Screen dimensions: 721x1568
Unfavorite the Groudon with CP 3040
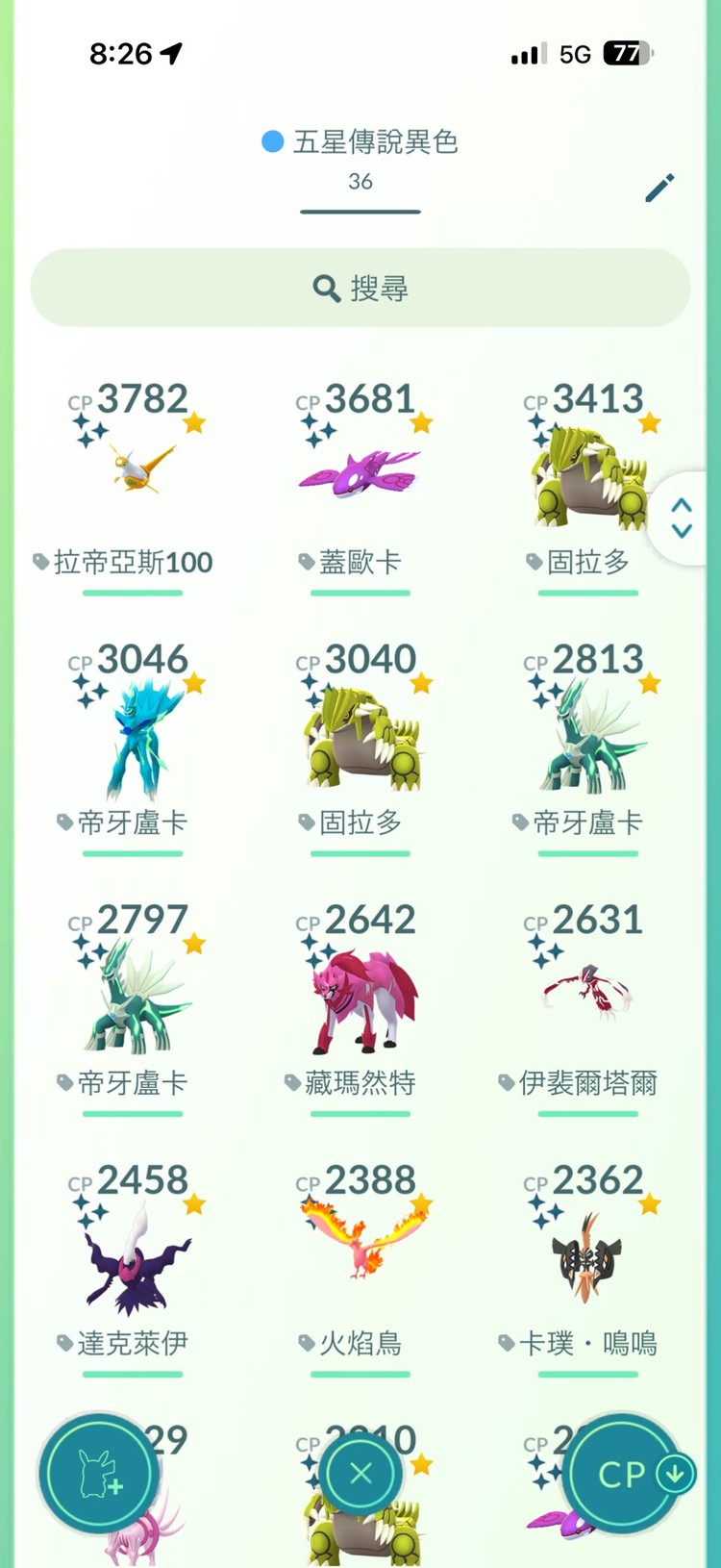[x=421, y=681]
